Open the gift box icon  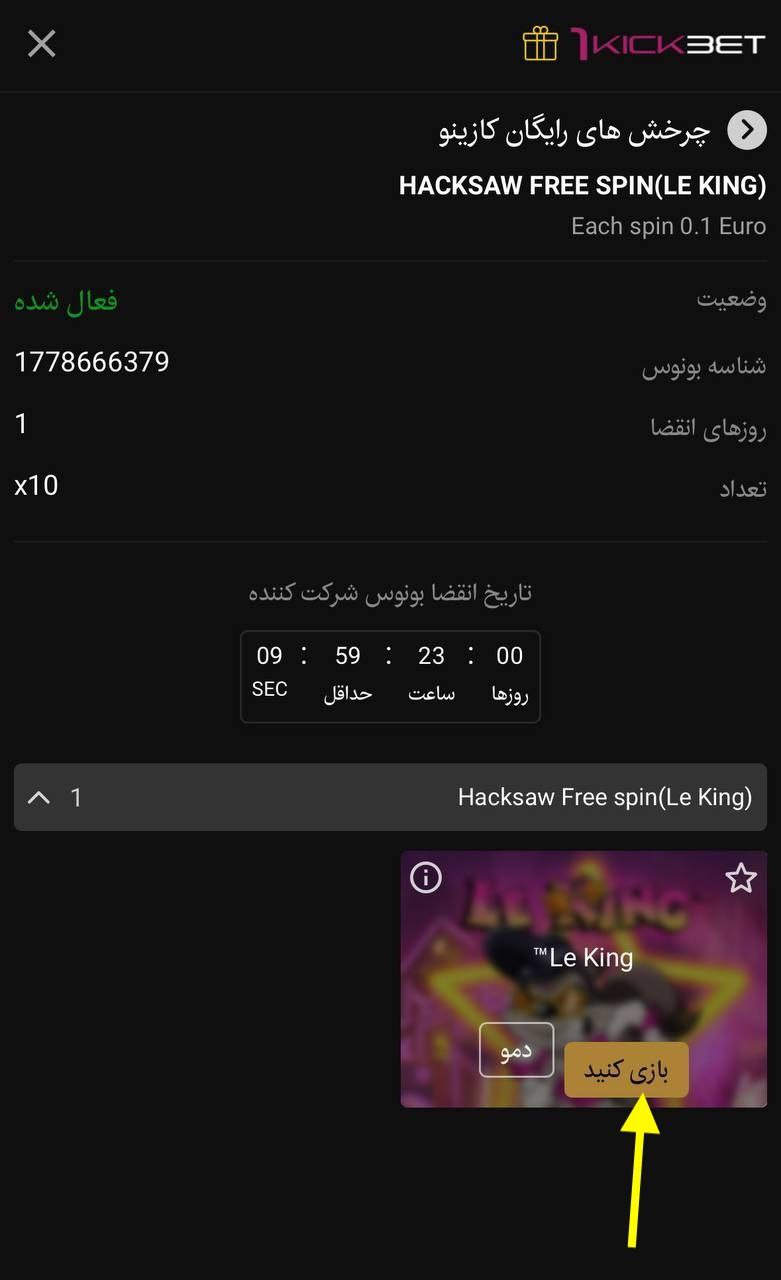tap(540, 43)
